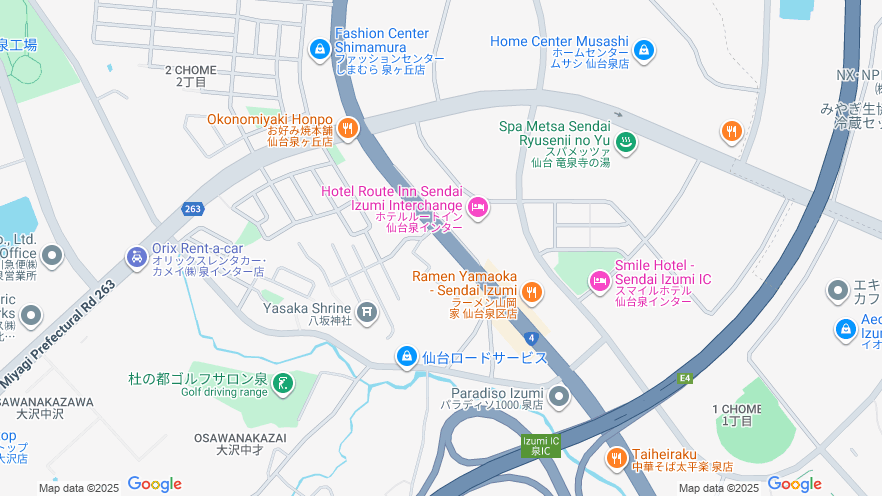Open the Home Center Musashi store marker
The width and height of the screenshot is (882, 496).
coord(643,48)
